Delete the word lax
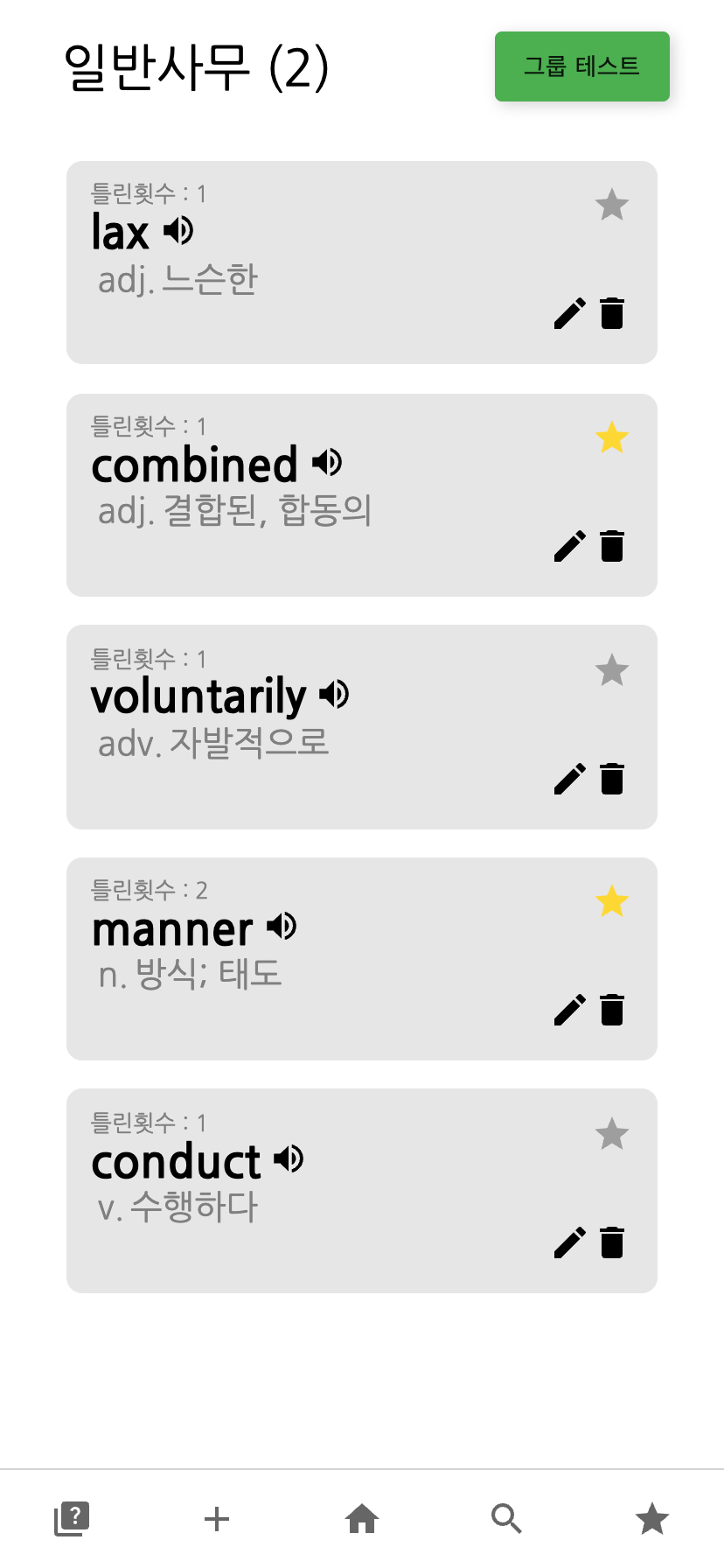Screen dimensions: 724x1568 (612, 313)
